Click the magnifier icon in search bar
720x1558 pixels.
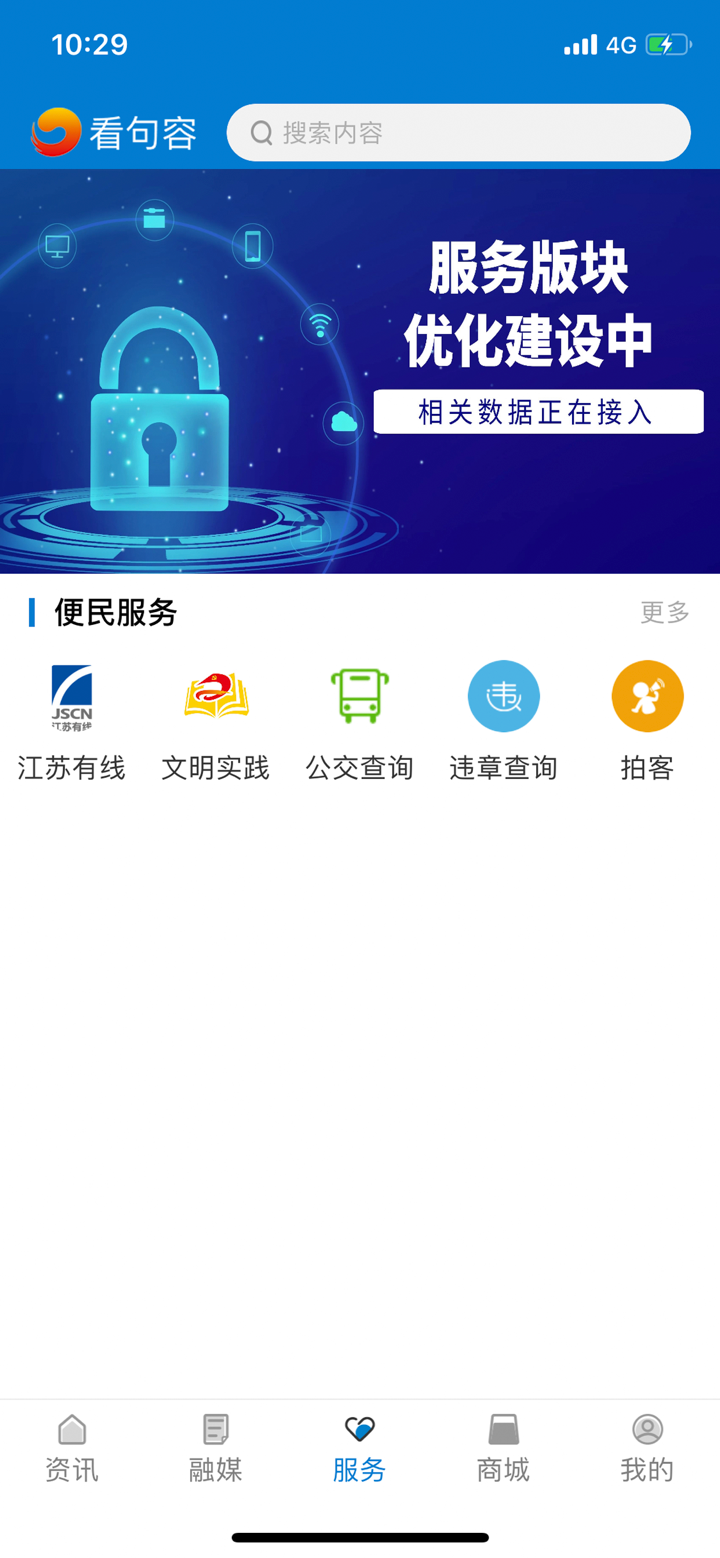262,132
